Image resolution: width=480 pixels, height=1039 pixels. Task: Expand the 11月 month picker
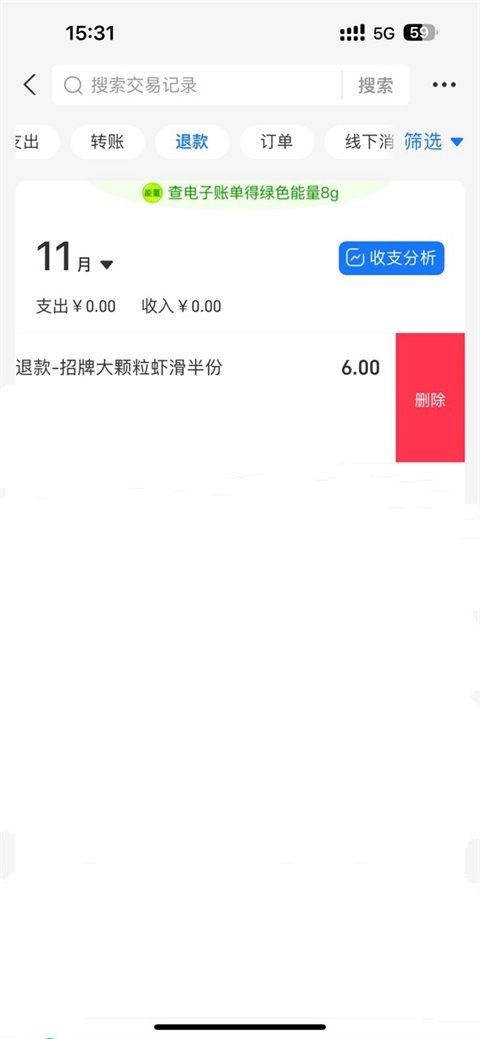point(75,258)
